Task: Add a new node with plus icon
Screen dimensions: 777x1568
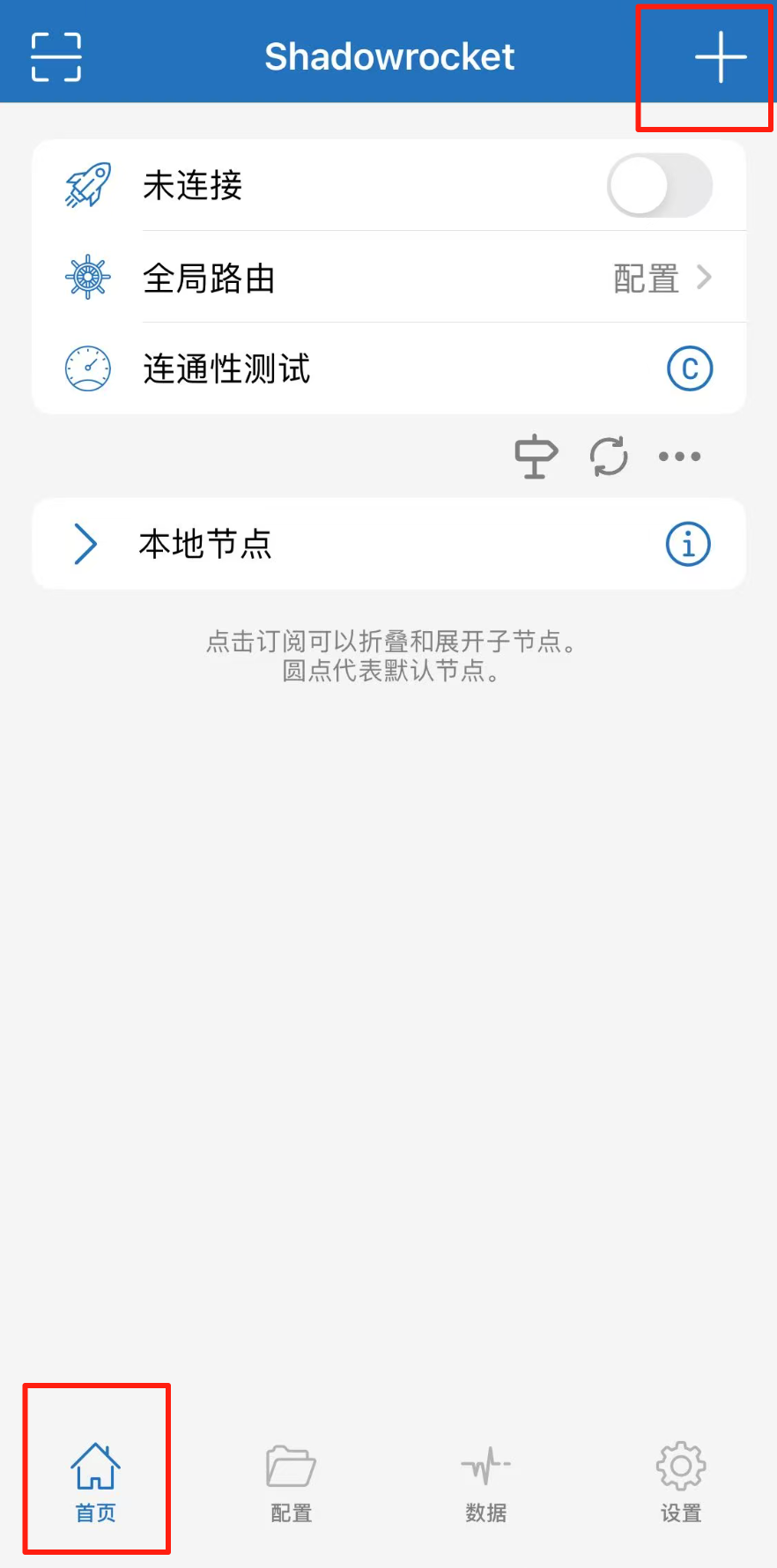Action: point(720,57)
